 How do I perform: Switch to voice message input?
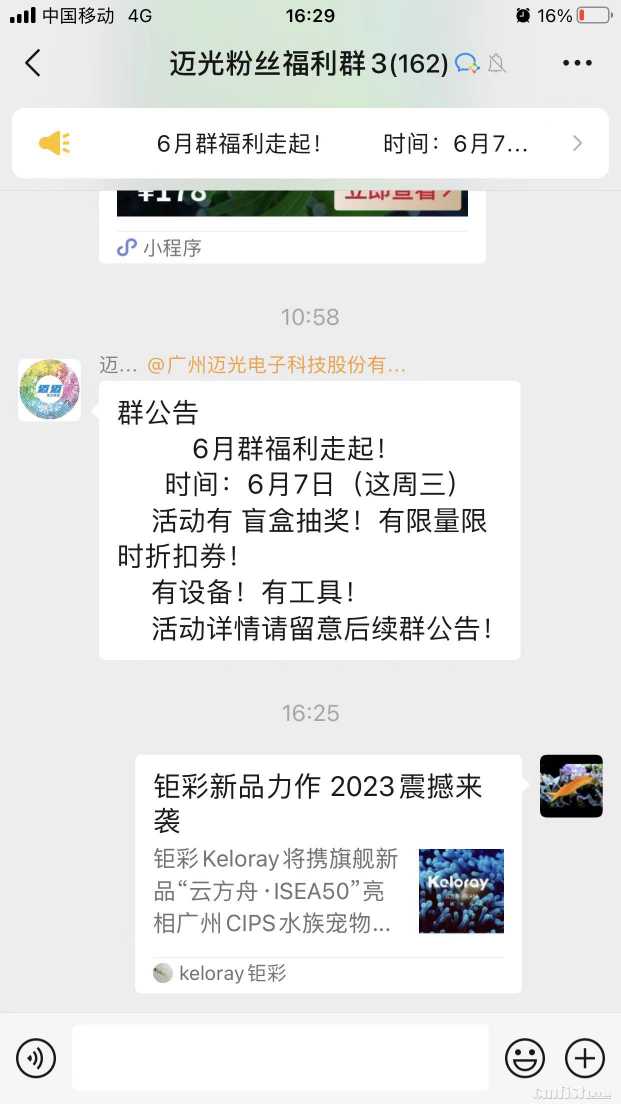[36, 1057]
